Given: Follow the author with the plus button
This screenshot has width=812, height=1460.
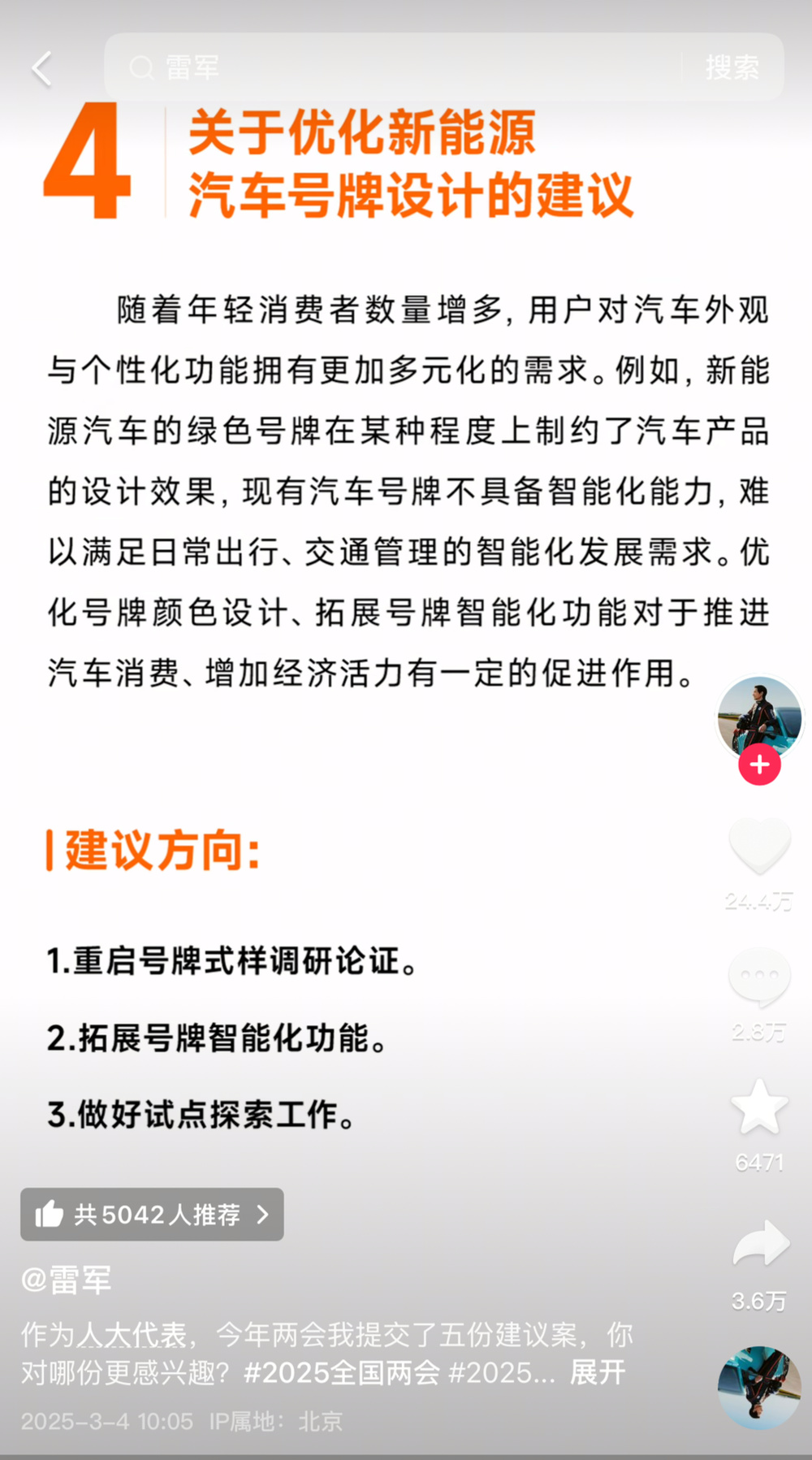Looking at the screenshot, I should point(759,765).
